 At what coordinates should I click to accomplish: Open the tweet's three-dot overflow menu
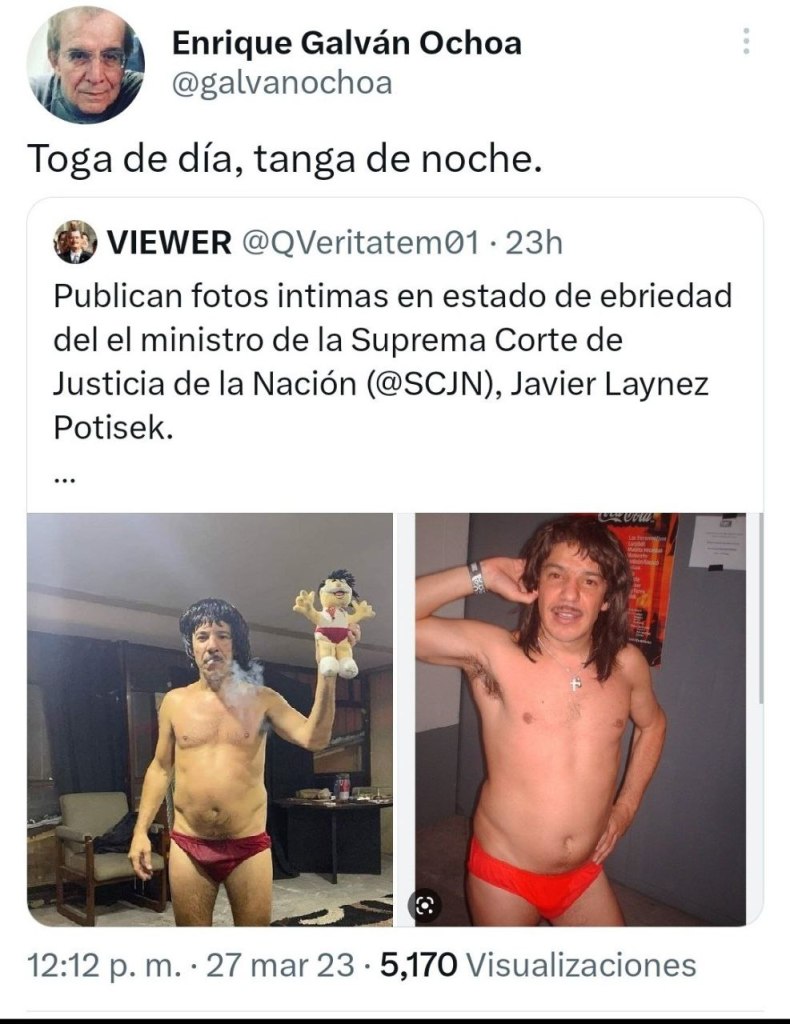coord(746,42)
